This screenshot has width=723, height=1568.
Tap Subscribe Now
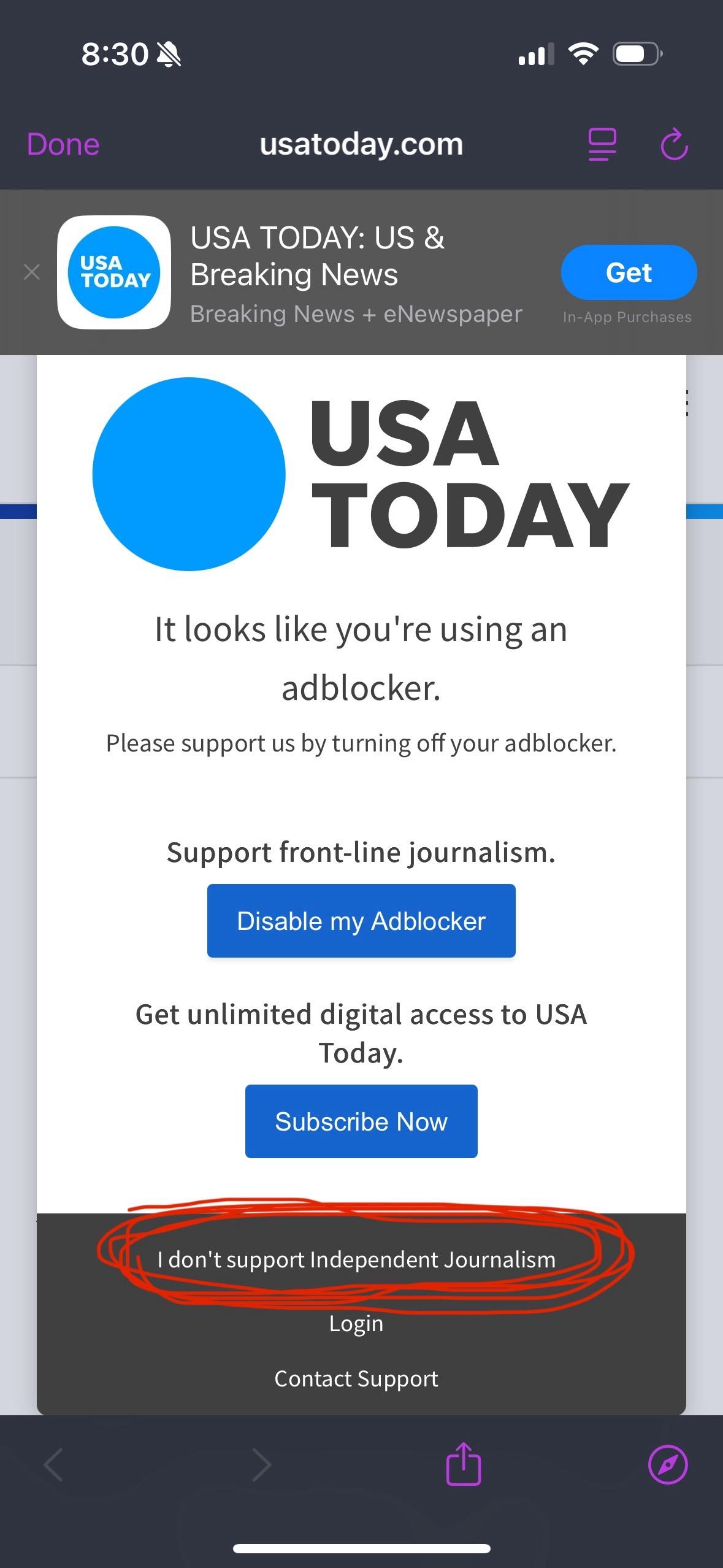coord(361,1121)
